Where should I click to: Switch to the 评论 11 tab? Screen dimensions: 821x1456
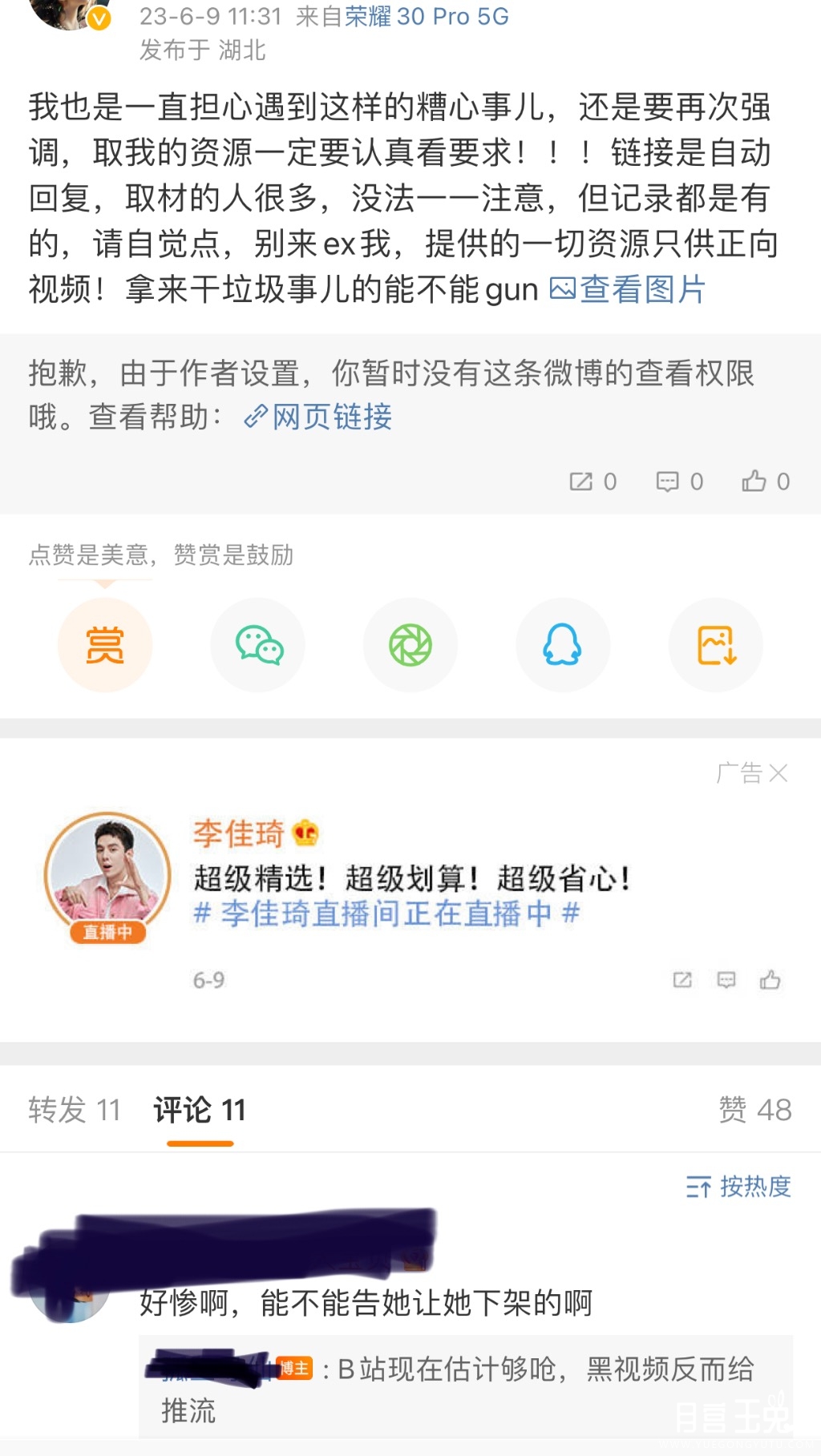[x=200, y=1110]
